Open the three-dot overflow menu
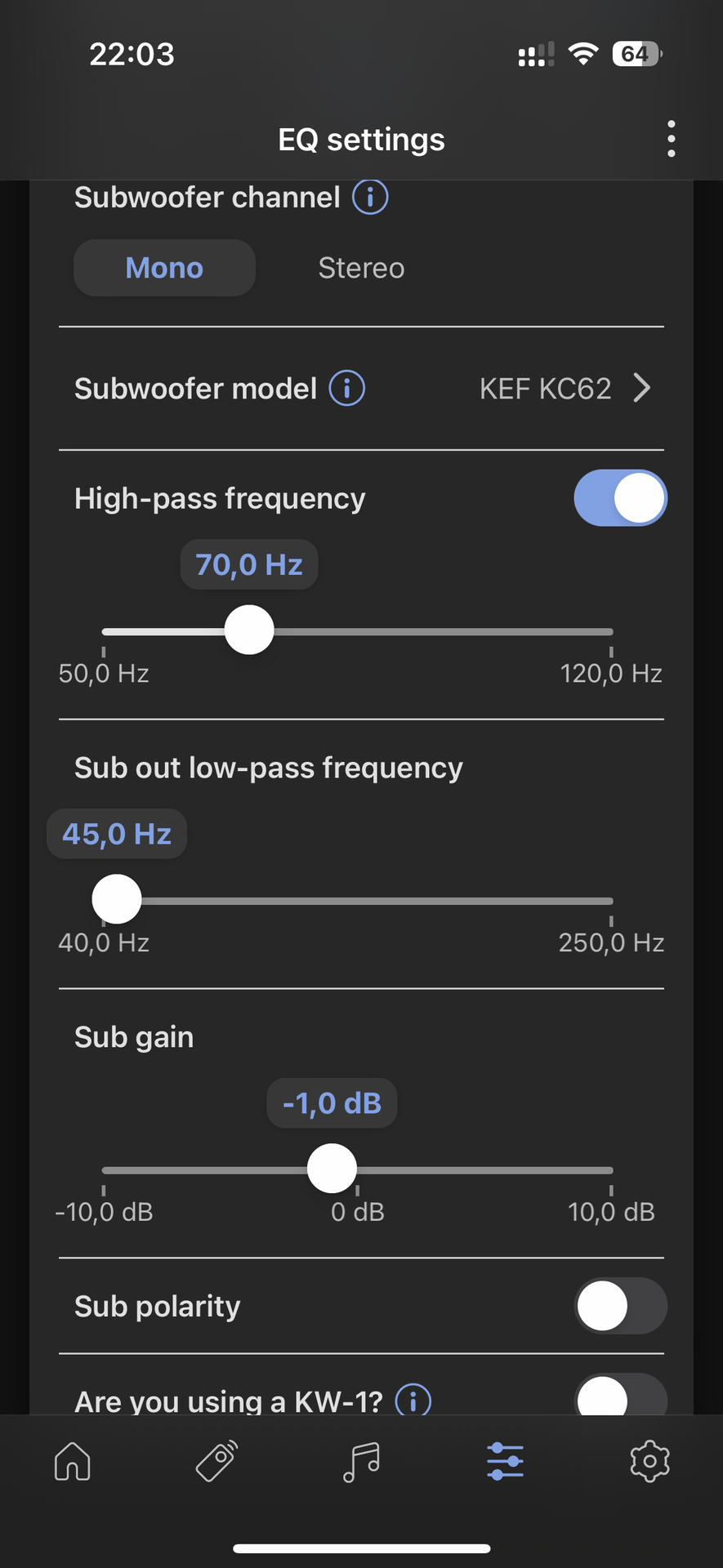The image size is (723, 1568). tap(671, 139)
